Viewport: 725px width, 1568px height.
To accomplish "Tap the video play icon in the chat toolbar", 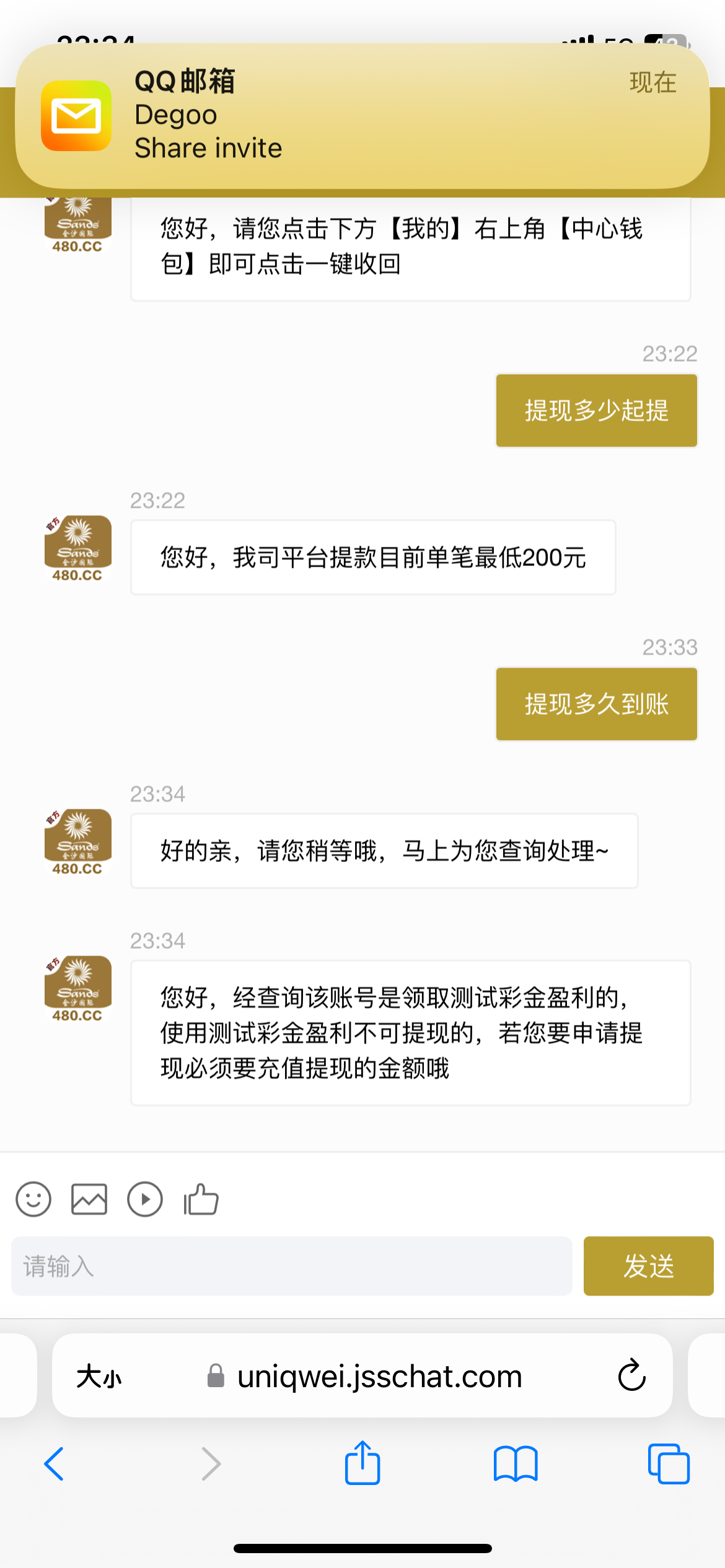I will [x=145, y=1200].
